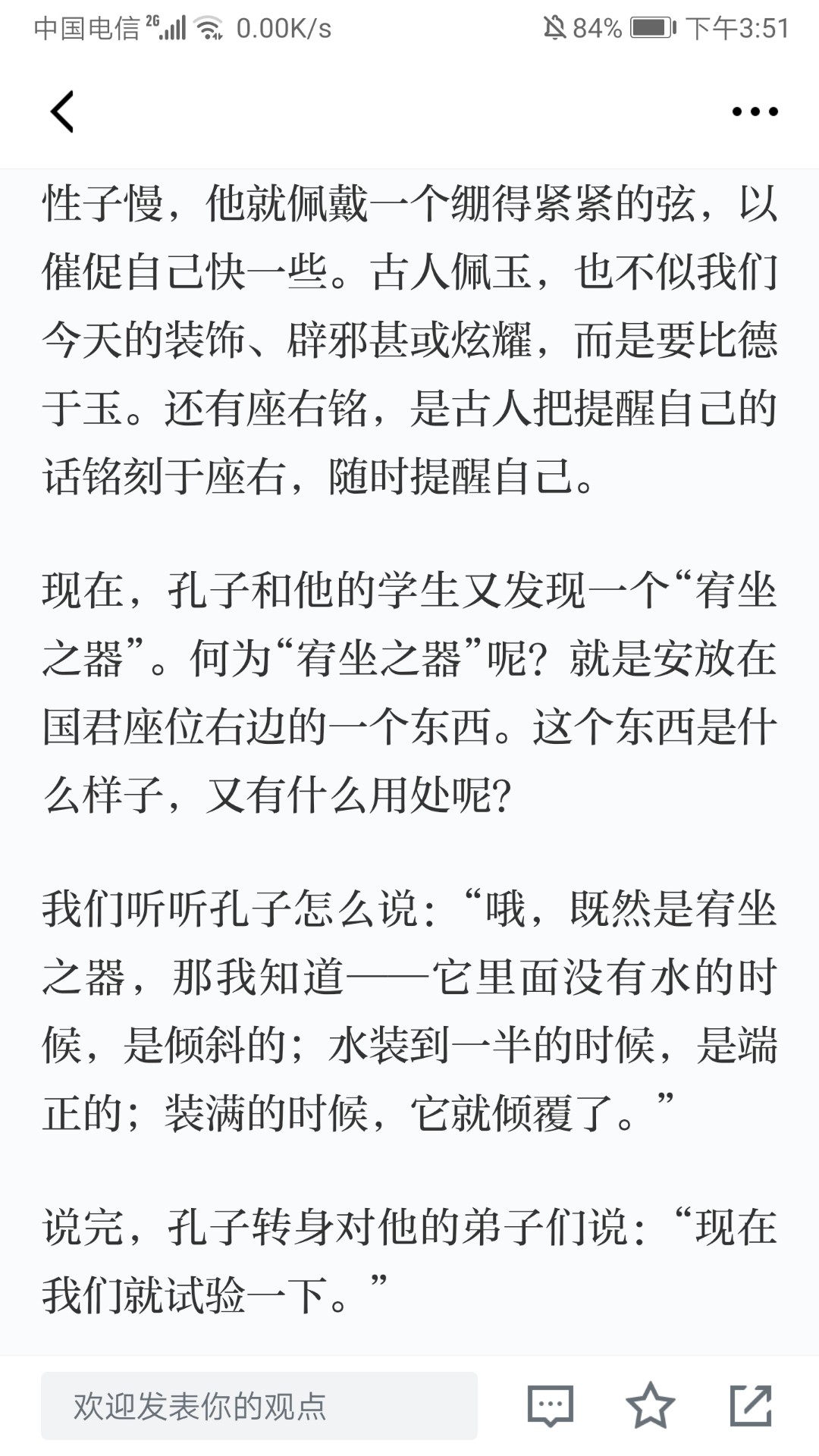Open the three-dot overflow menu
819x1456 pixels.
755,111
